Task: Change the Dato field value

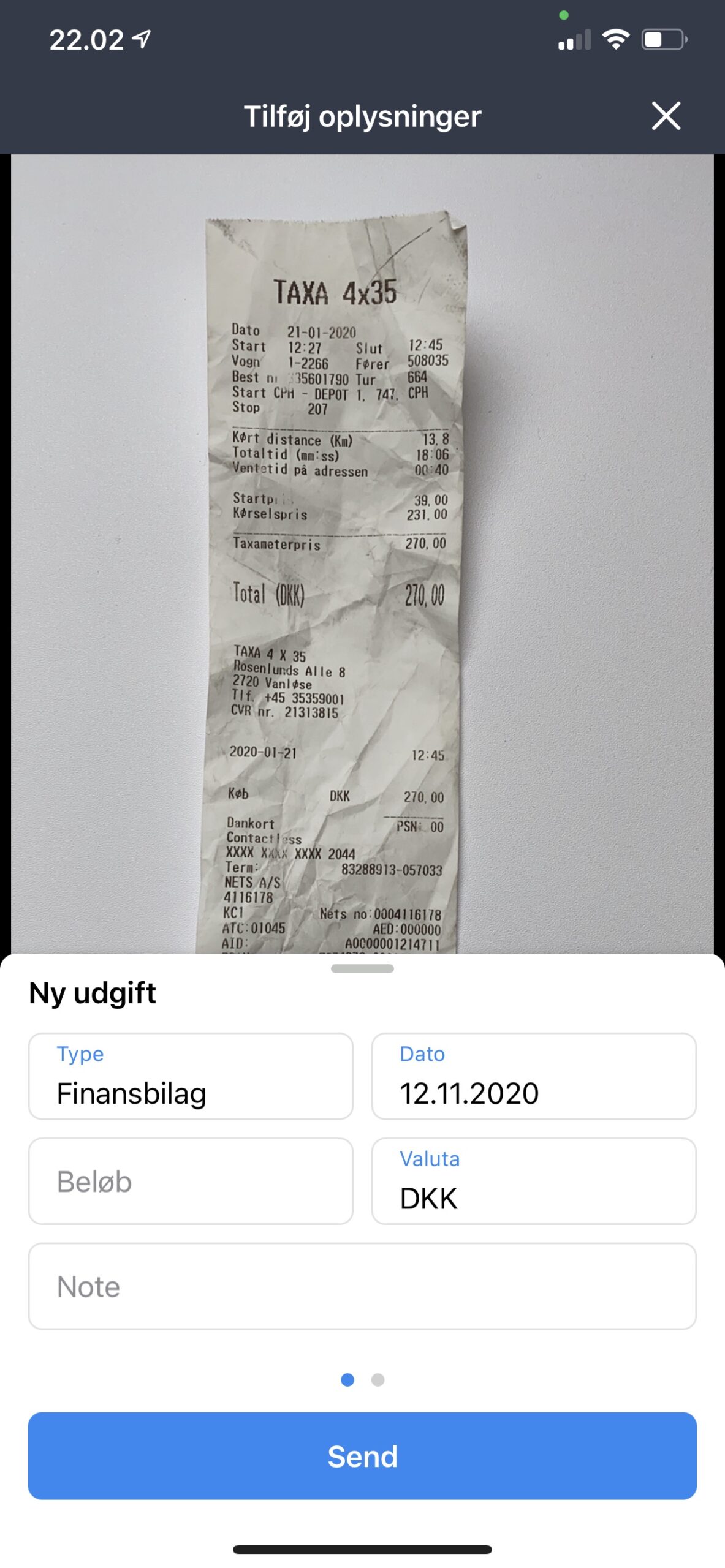Action: 533,1076
